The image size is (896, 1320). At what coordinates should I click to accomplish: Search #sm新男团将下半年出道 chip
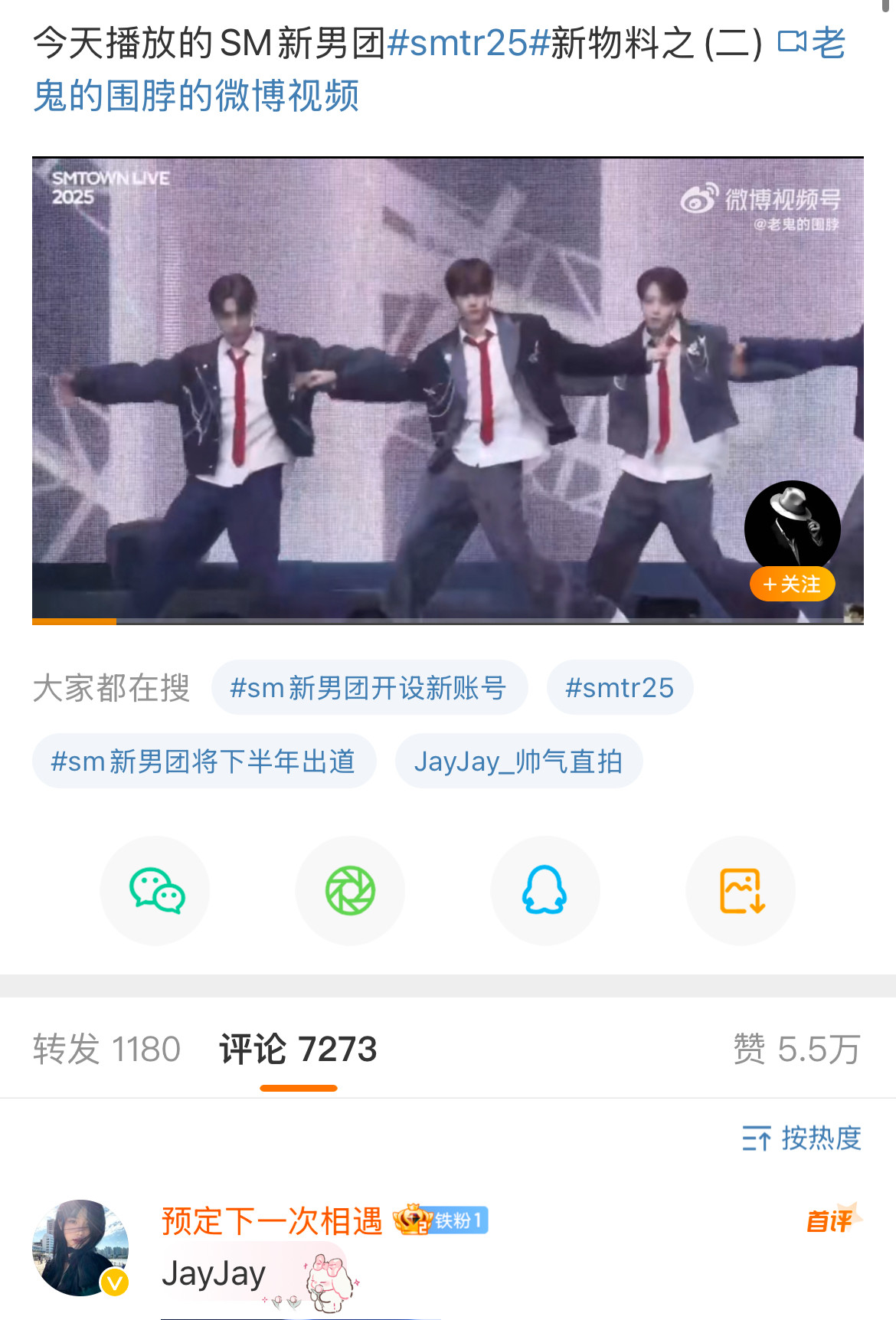click(204, 762)
